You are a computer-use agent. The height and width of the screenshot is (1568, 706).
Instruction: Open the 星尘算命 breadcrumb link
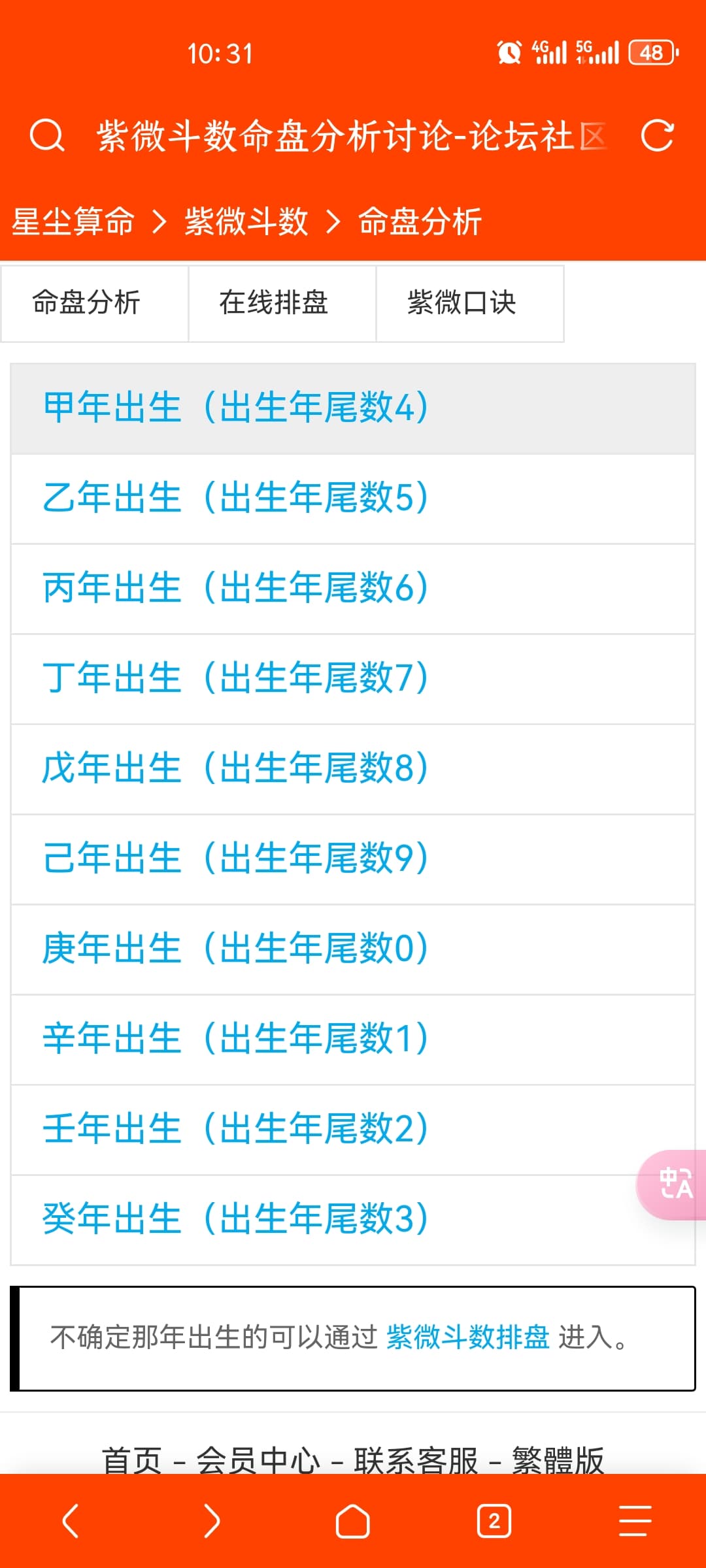73,221
